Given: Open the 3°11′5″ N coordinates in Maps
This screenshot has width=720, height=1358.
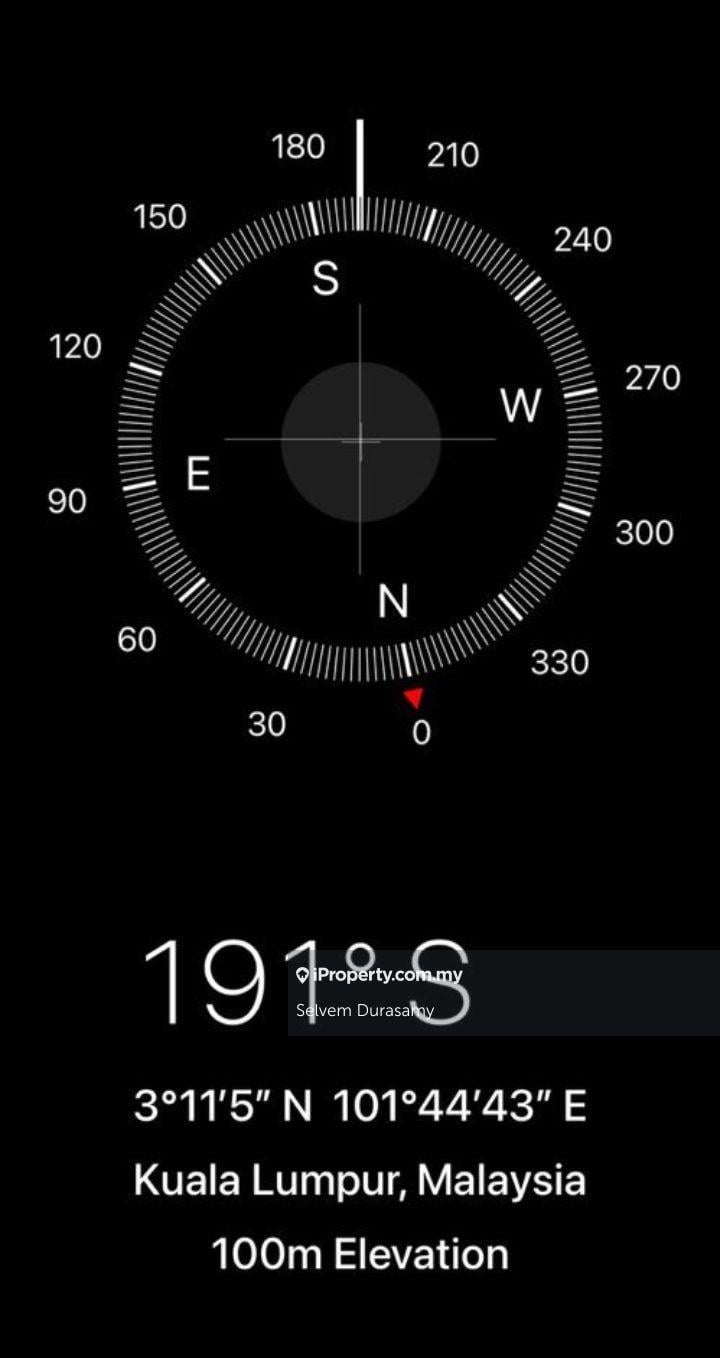Looking at the screenshot, I should click(x=360, y=1107).
